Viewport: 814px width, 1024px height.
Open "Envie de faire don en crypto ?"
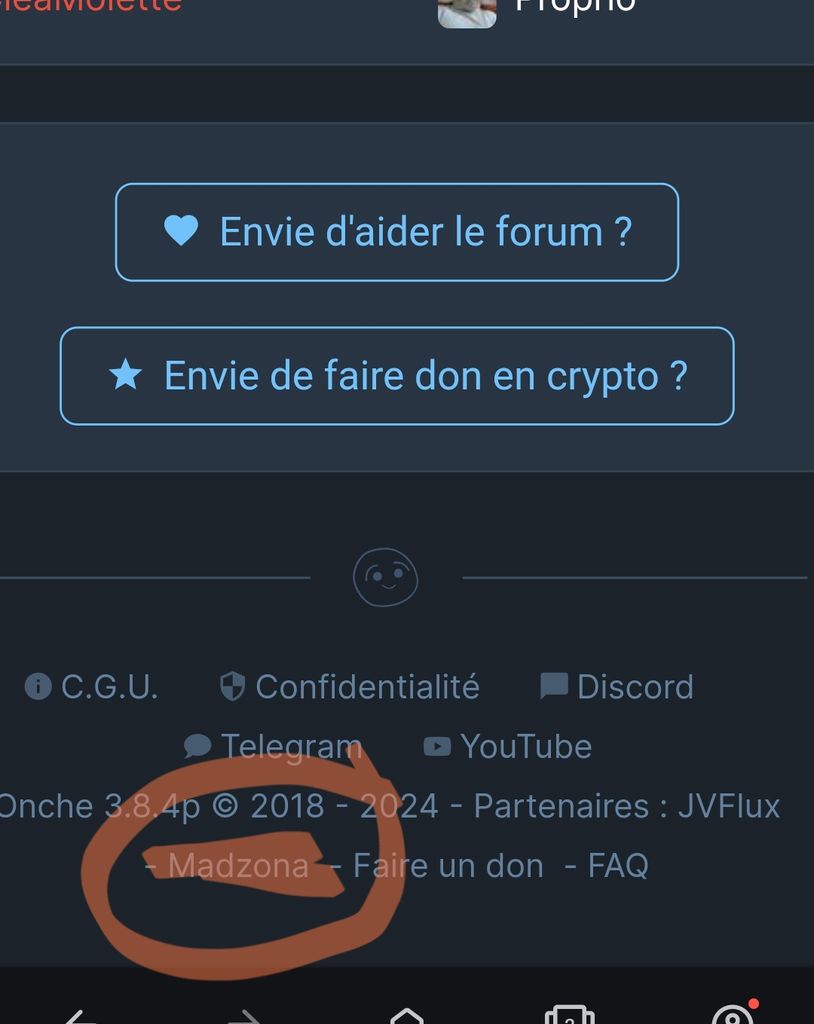point(397,376)
